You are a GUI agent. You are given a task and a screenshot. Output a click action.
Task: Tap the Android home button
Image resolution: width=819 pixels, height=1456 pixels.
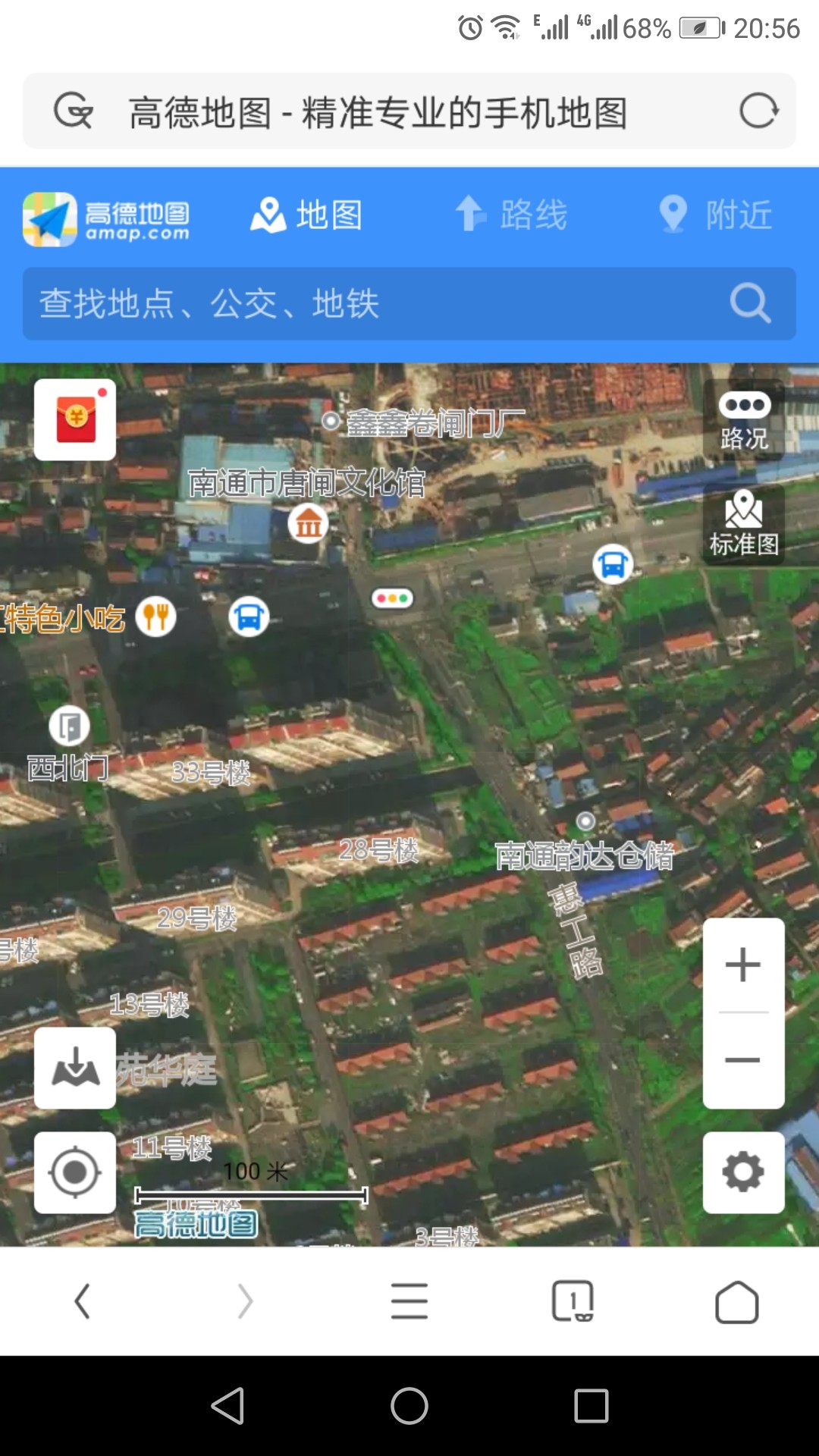pos(409,1406)
